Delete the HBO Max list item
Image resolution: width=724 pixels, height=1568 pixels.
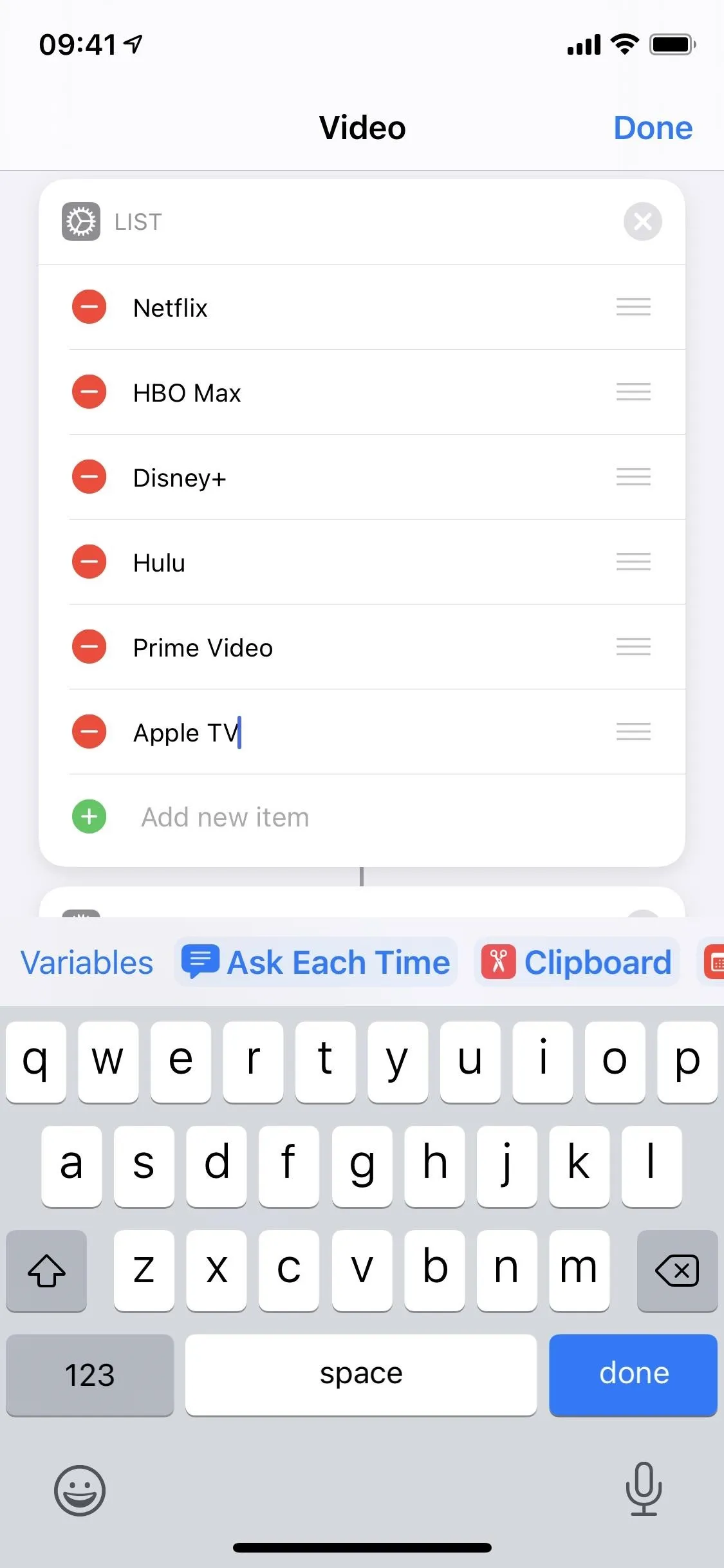pos(89,391)
